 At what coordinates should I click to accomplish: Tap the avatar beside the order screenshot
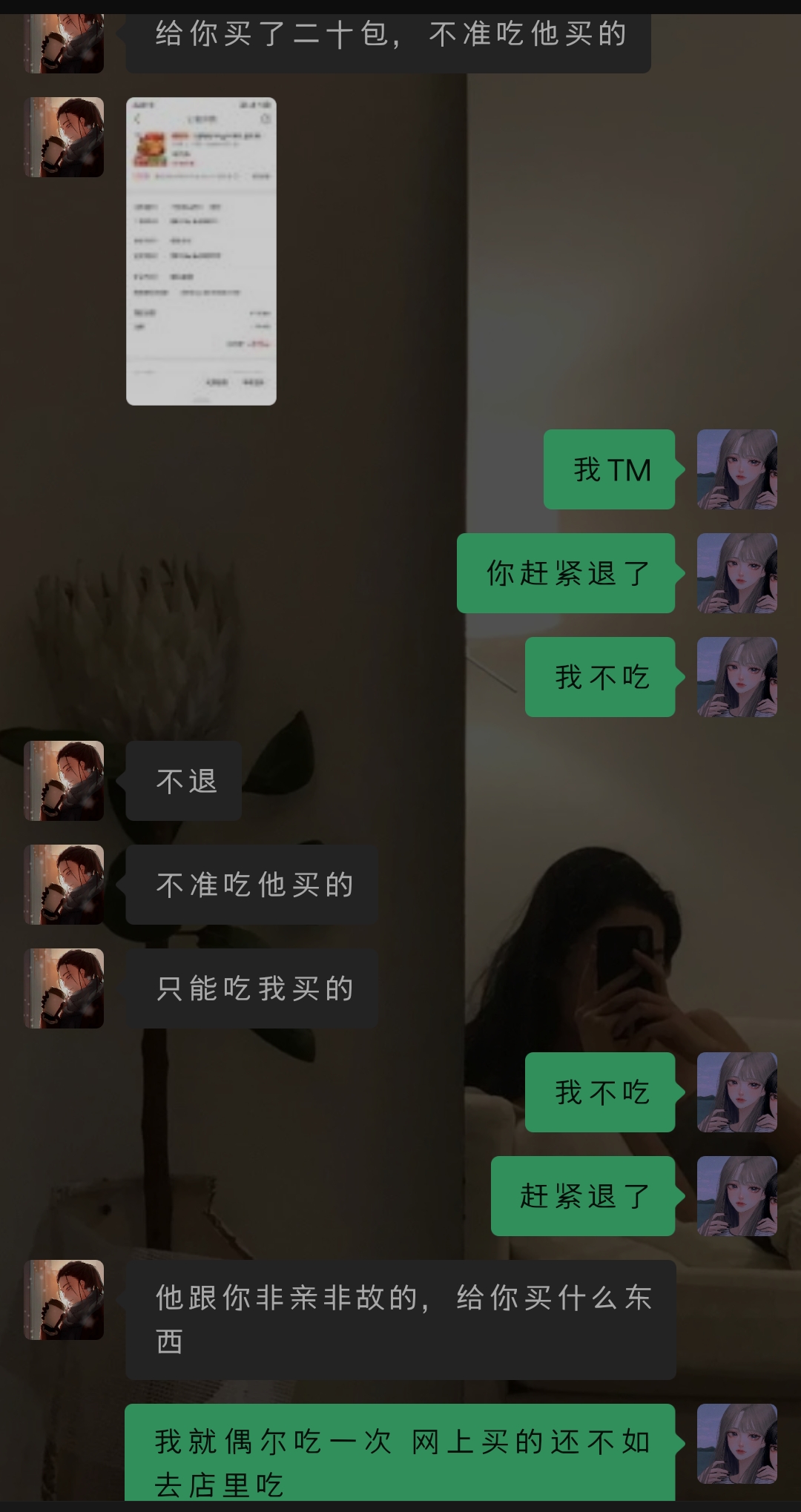(65, 137)
